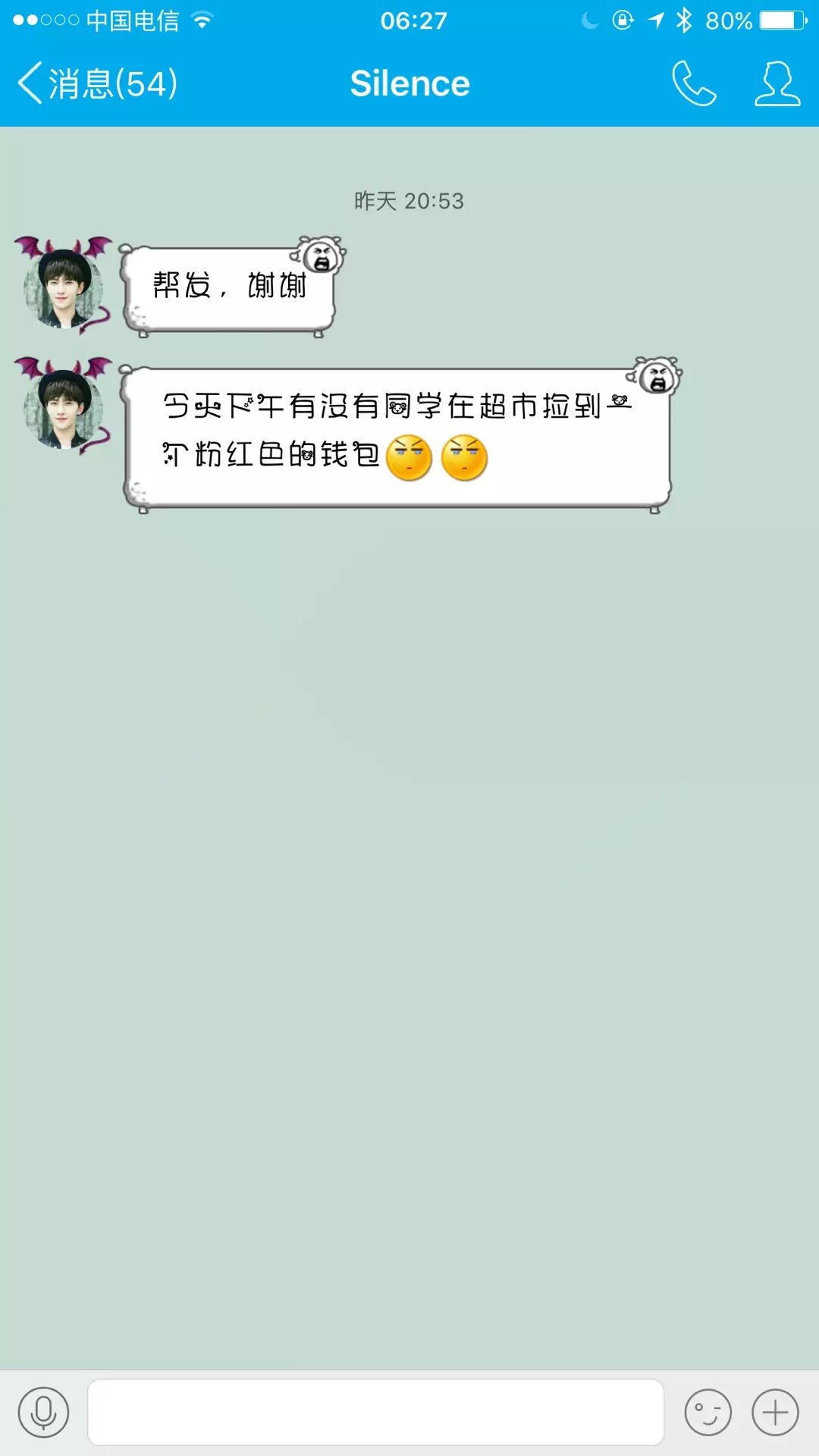Go back to messages list (54)
Screen dimensions: 819x1456
(99, 83)
